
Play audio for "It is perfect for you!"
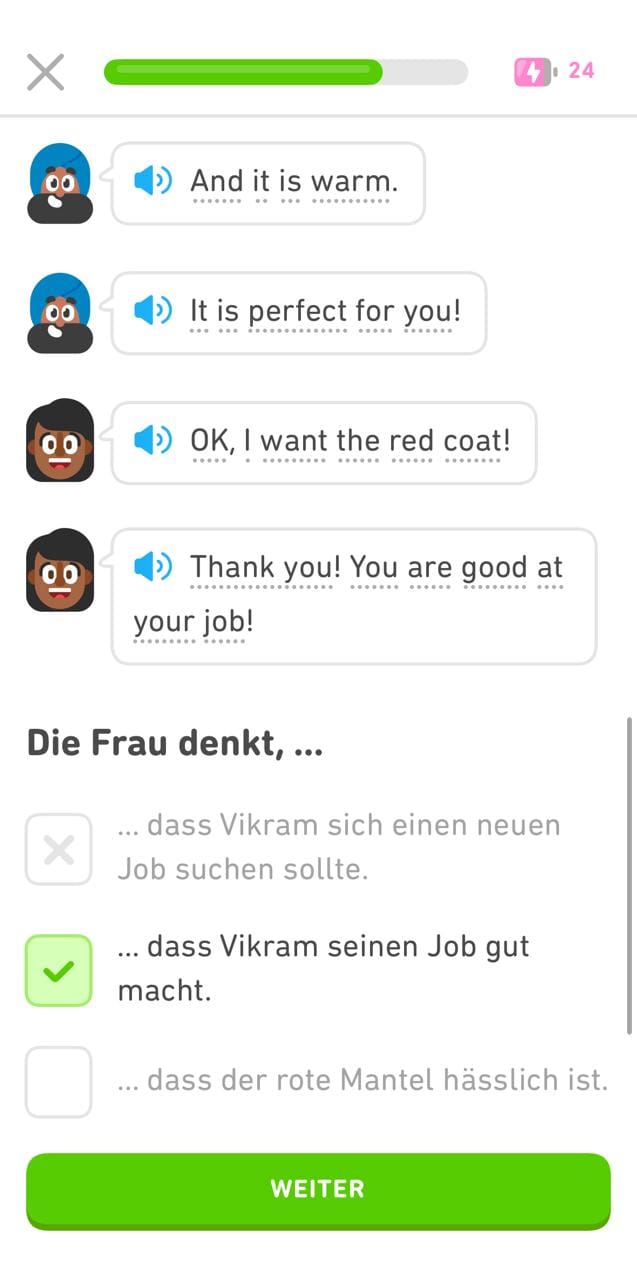(x=153, y=311)
